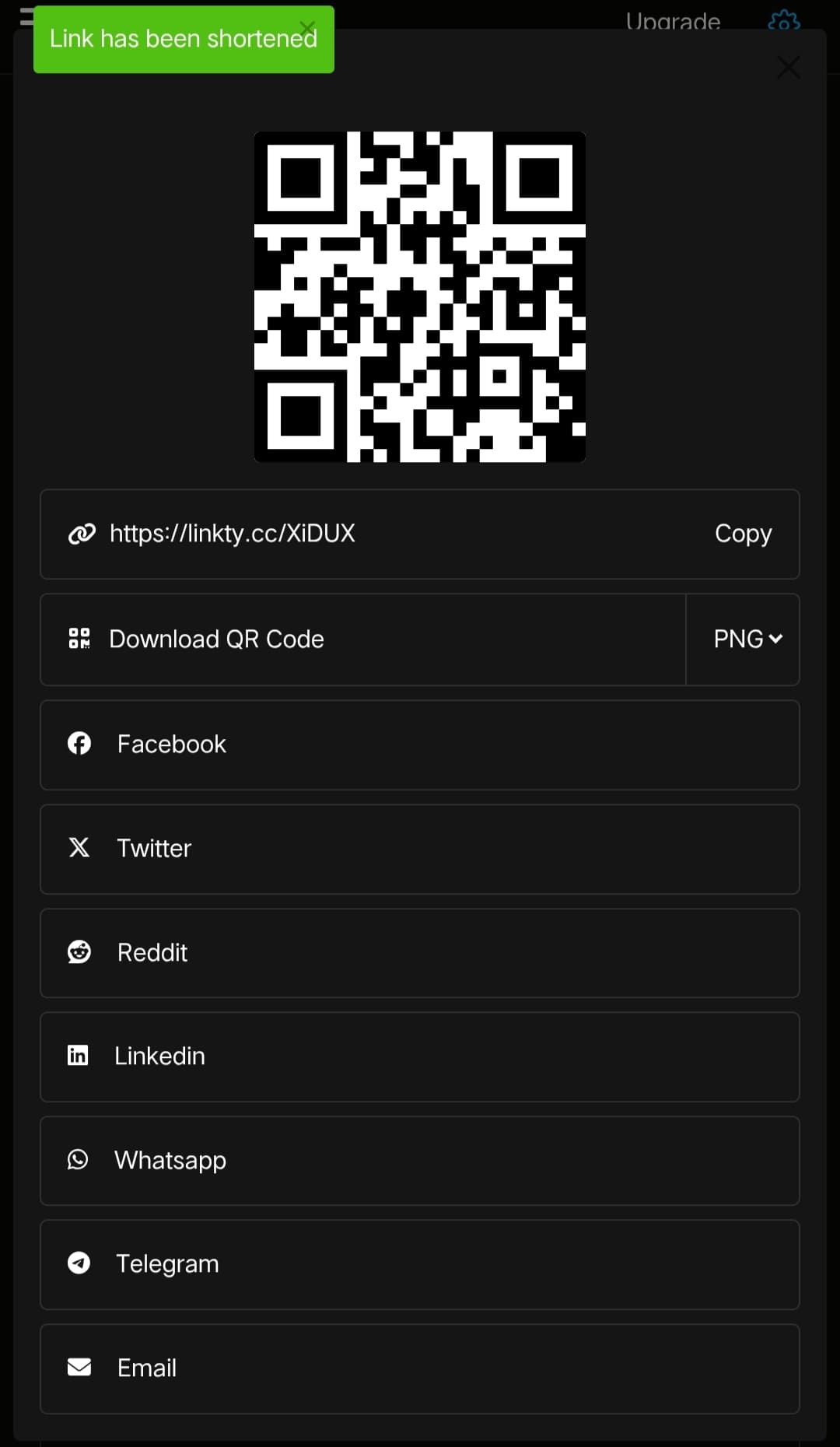This screenshot has height=1447, width=840.
Task: Share the link on Telegram
Action: (419, 1264)
